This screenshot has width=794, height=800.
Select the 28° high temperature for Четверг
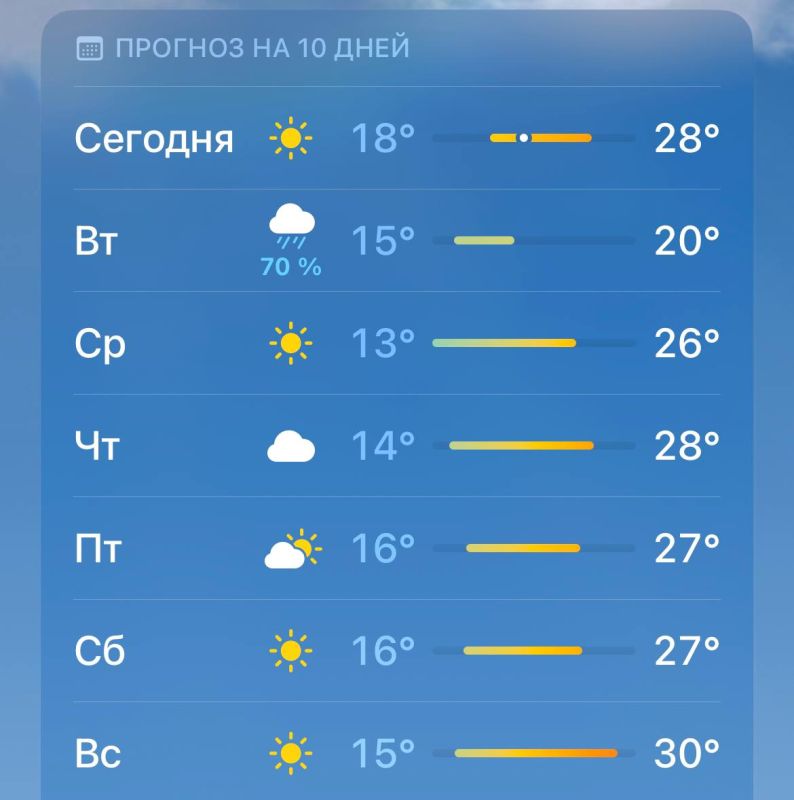click(x=684, y=443)
